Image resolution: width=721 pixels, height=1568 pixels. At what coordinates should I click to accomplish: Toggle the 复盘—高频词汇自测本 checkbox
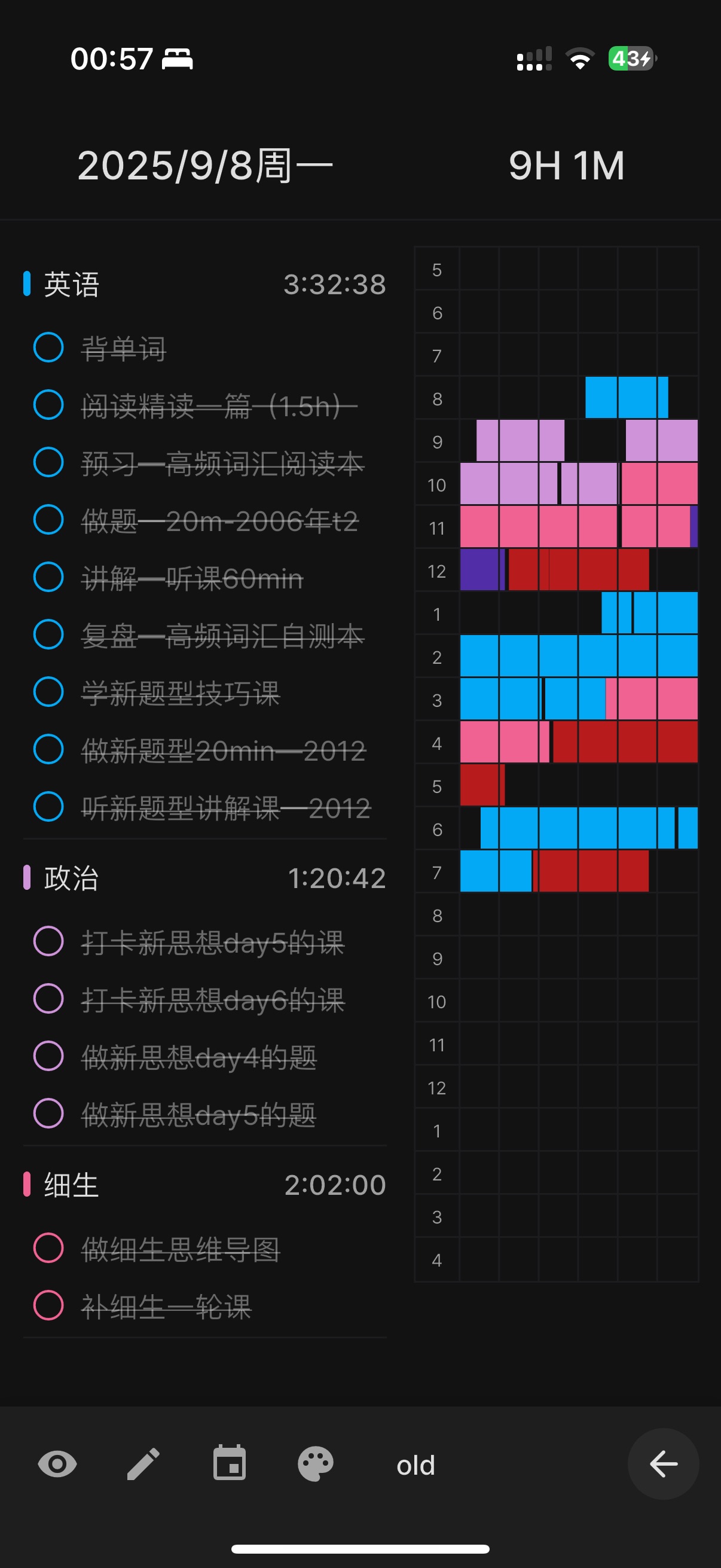tap(48, 635)
